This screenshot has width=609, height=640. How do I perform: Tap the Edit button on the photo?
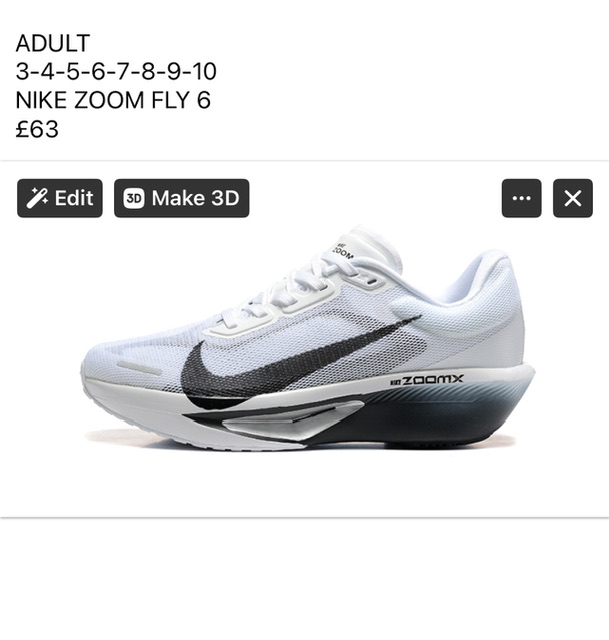point(60,198)
